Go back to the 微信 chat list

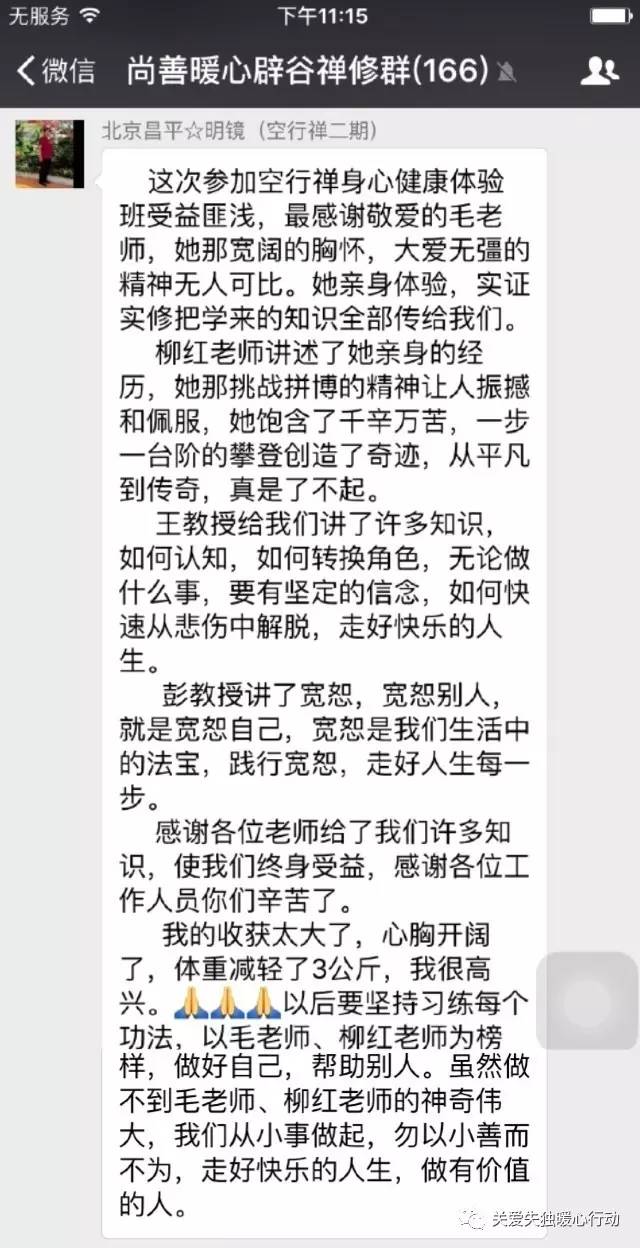pos(55,70)
